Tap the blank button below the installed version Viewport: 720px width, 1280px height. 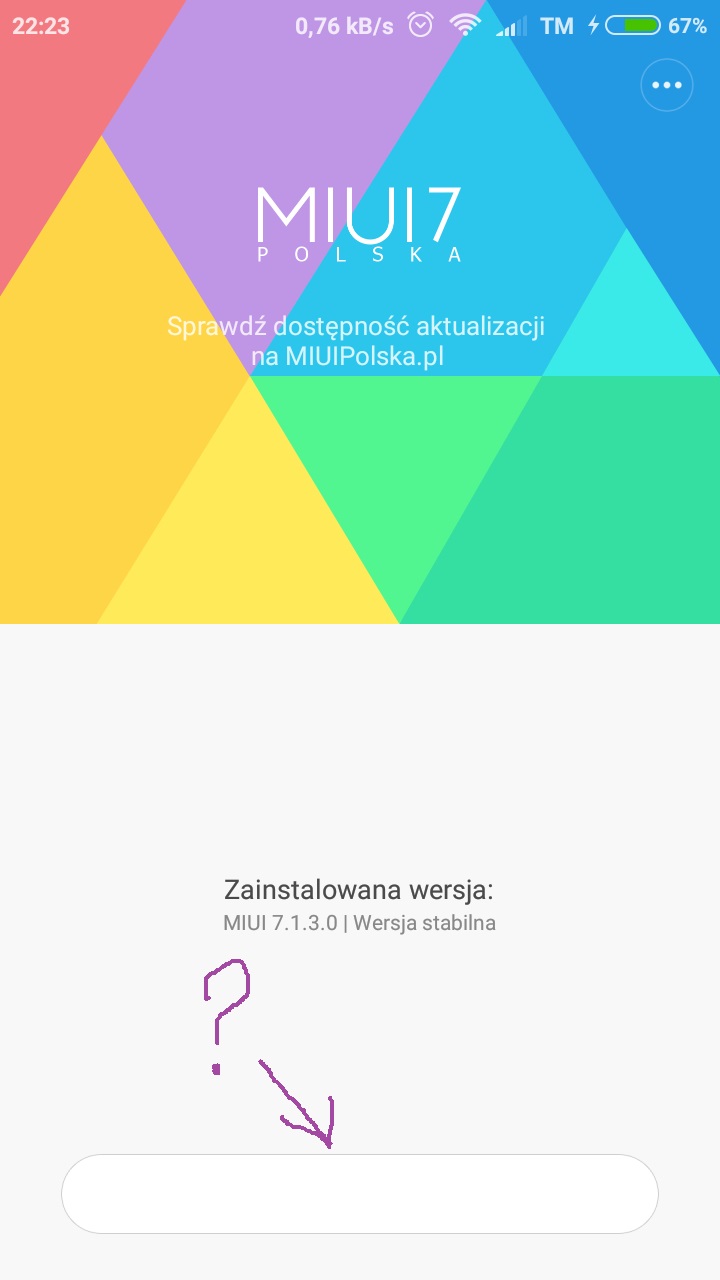pyautogui.click(x=360, y=1194)
